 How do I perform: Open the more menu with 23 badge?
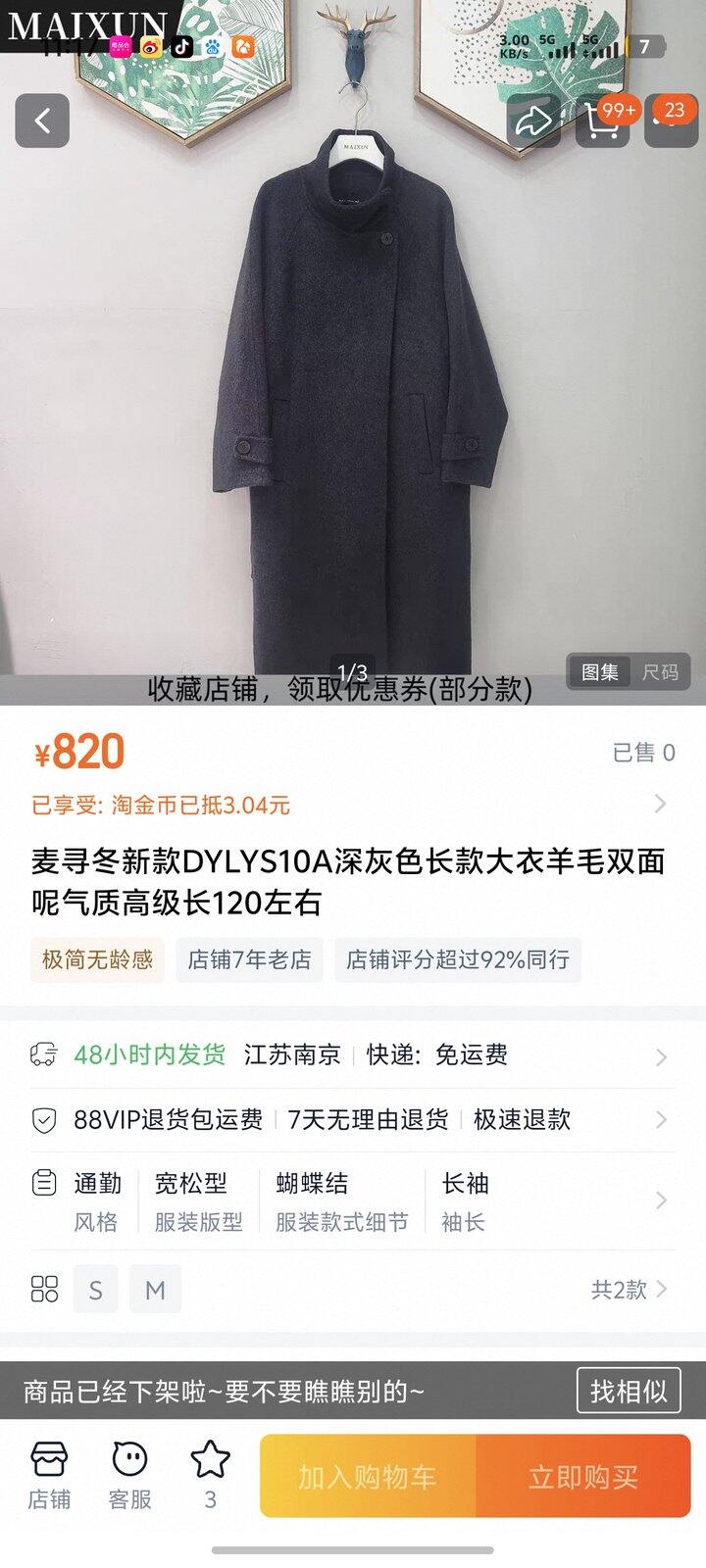(671, 121)
